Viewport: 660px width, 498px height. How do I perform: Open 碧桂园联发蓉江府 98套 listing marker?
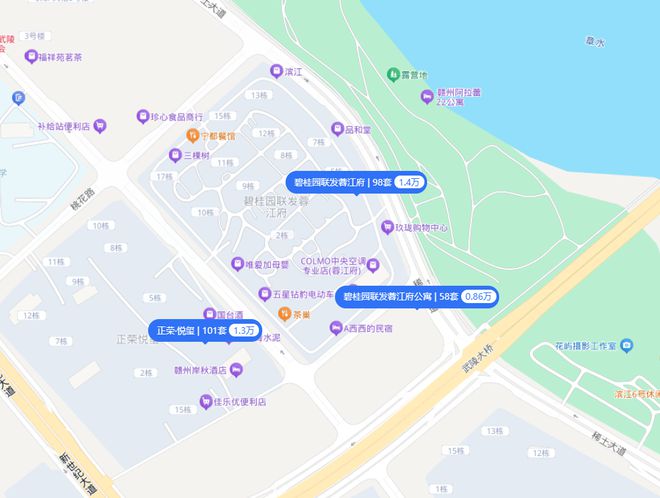coord(357,182)
